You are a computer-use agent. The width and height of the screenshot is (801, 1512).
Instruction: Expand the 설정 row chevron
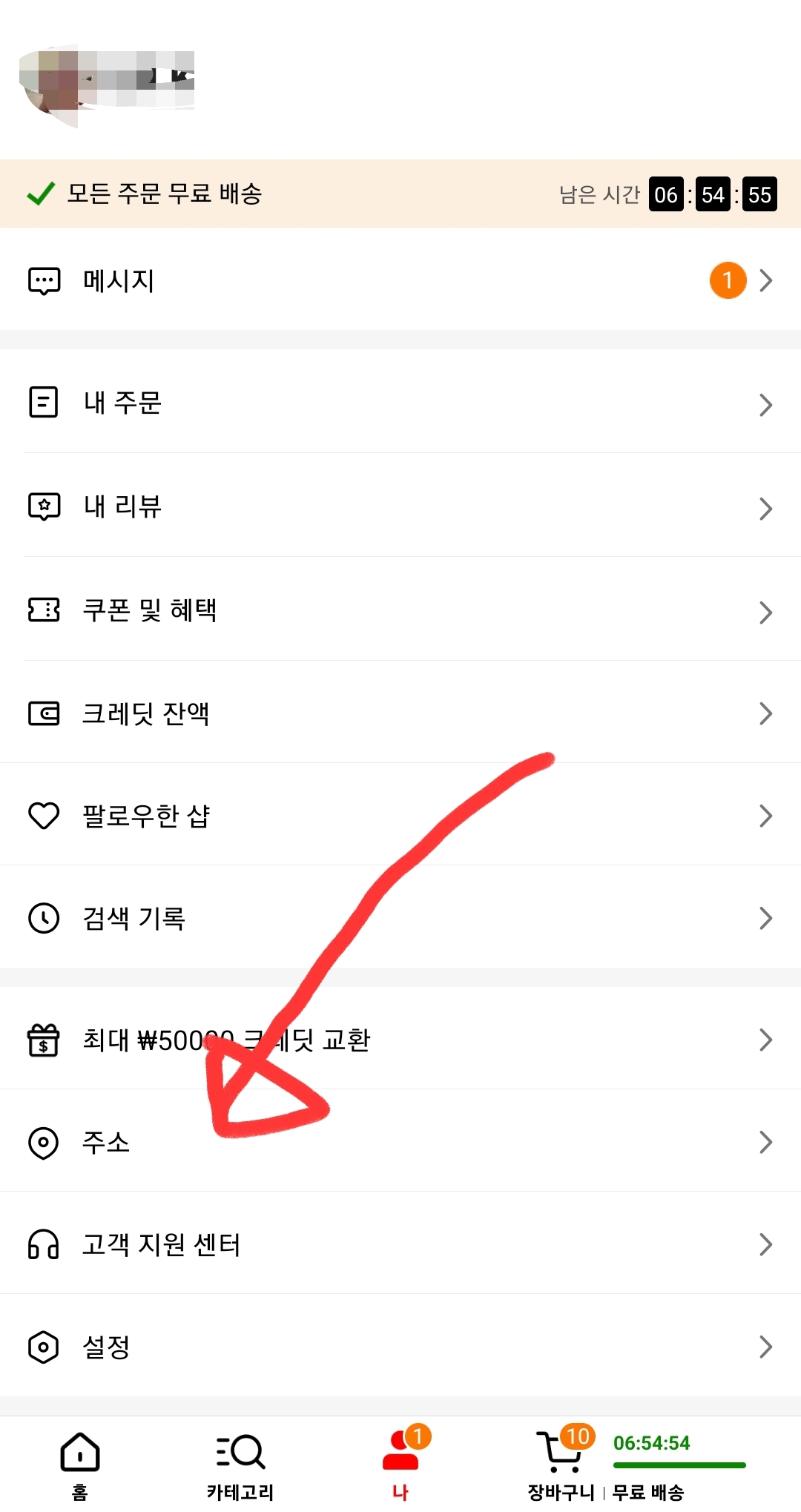(x=765, y=1348)
